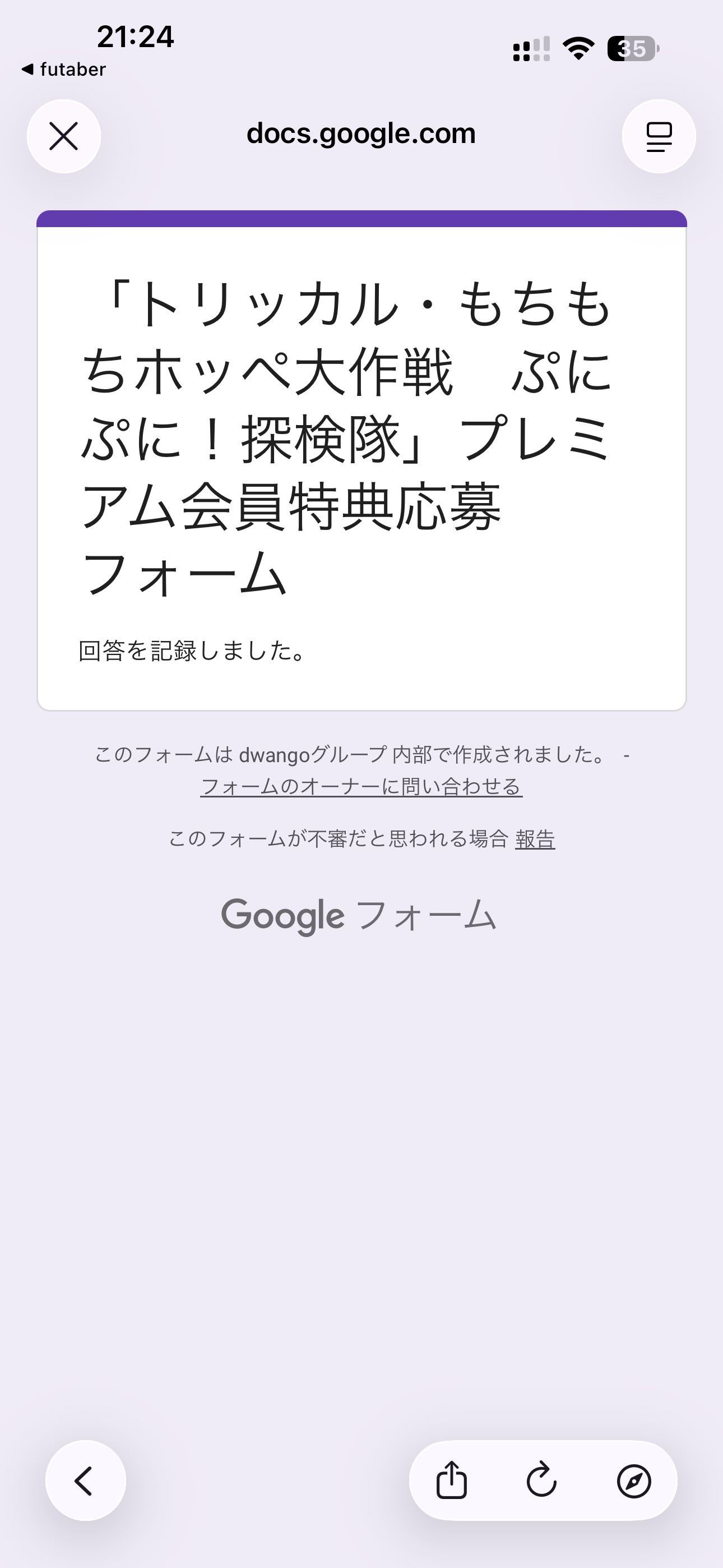Close the in-app browser
Screen dimensions: 723x1568
(64, 136)
